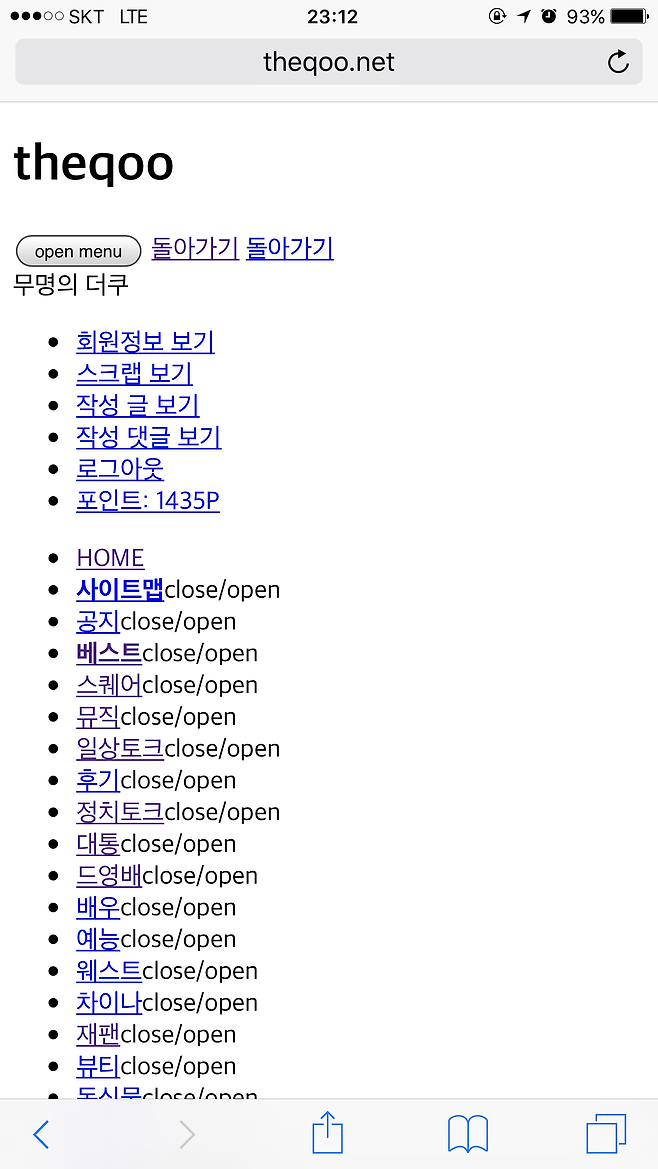Open the 회원정보 보기 link

tap(145, 342)
